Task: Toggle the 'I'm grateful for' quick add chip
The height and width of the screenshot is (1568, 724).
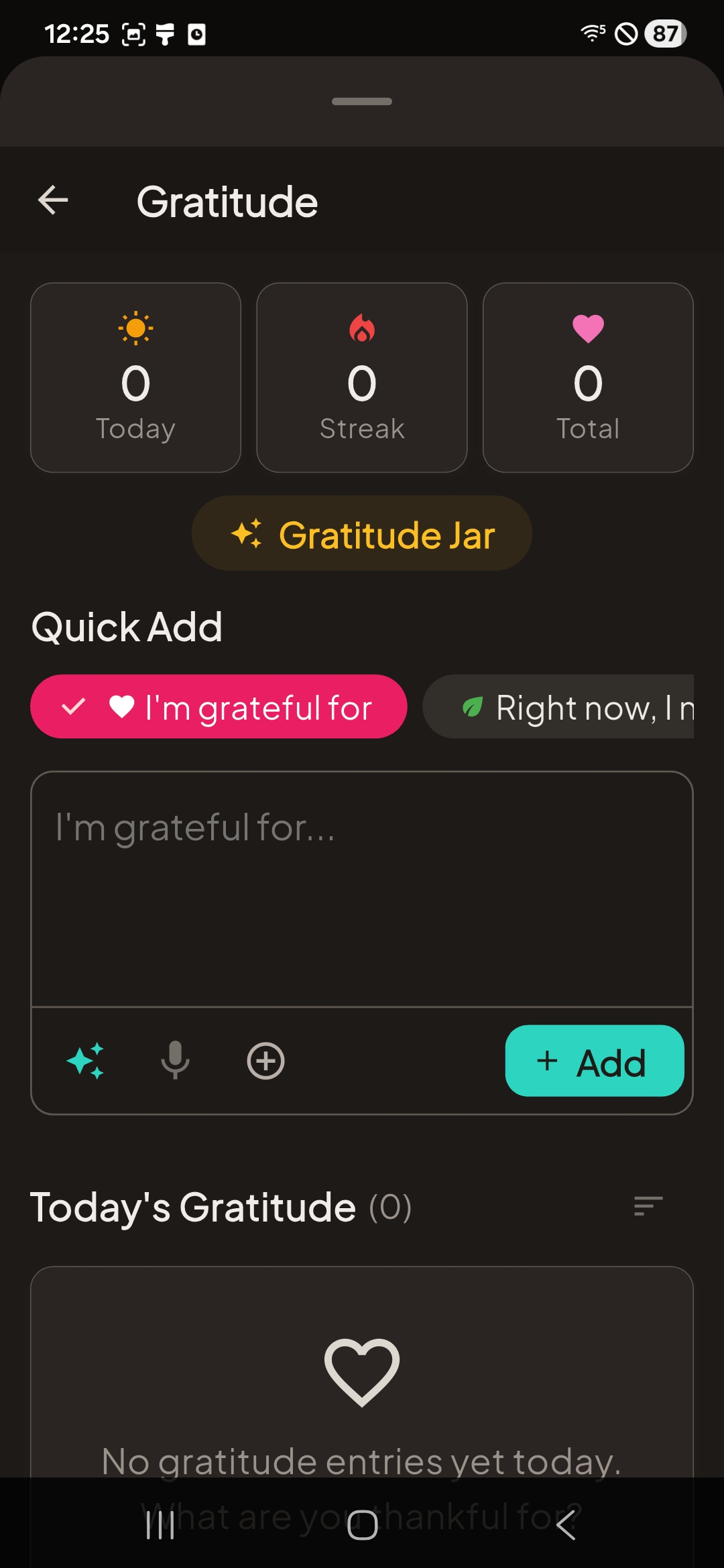Action: click(x=219, y=707)
